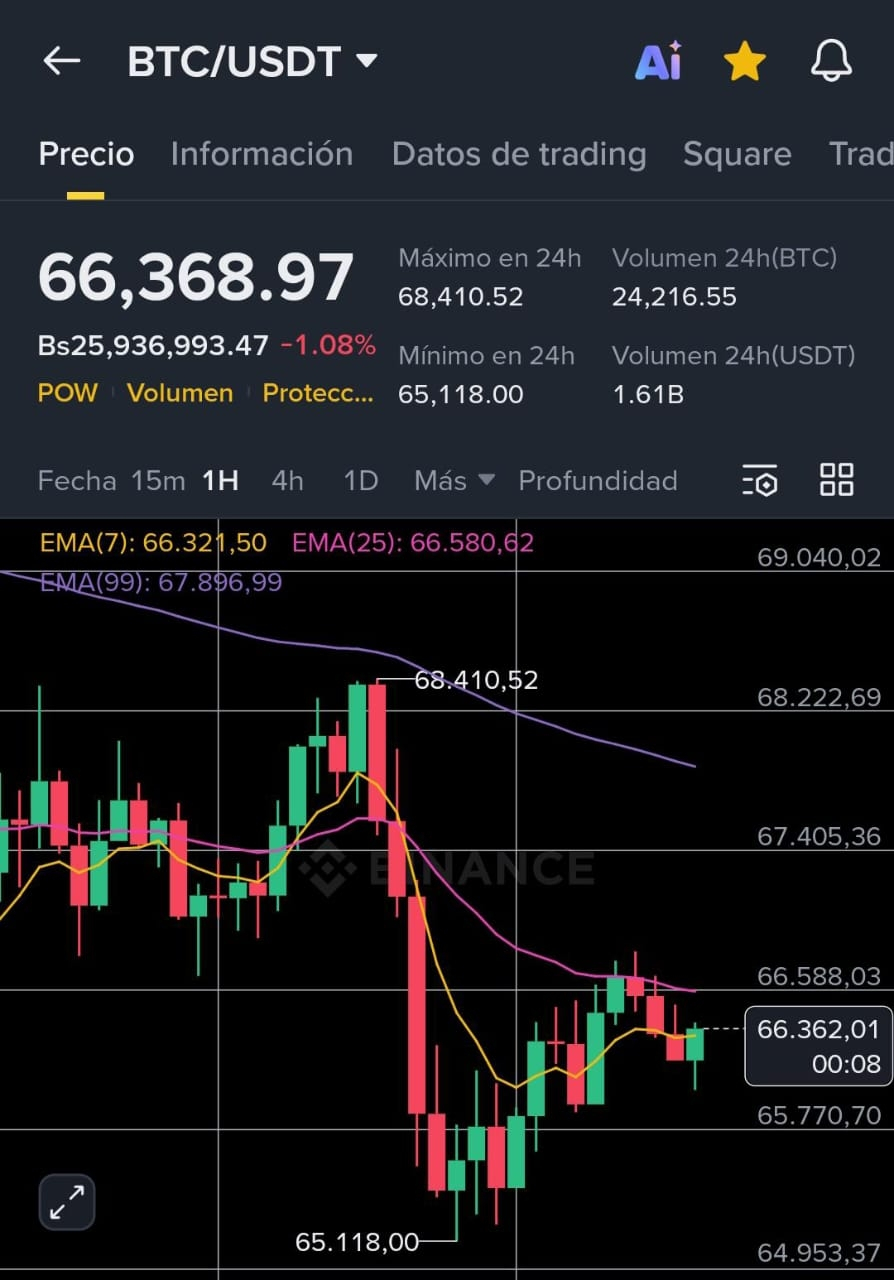Open the Profundidad depth chart
Screen dimensions: 894x1280
(597, 481)
